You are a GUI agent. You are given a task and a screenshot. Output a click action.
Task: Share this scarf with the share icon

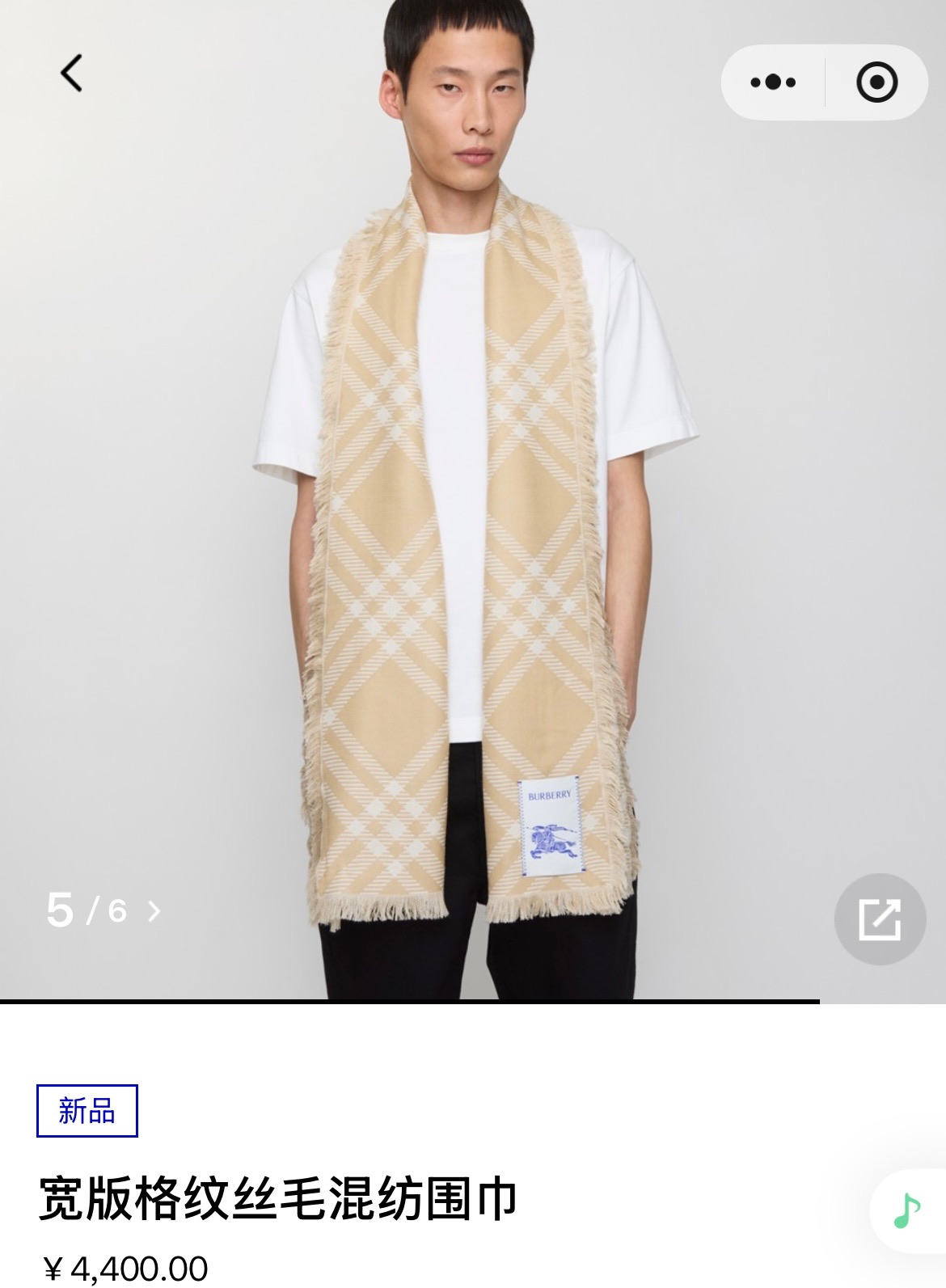pyautogui.click(x=880, y=918)
